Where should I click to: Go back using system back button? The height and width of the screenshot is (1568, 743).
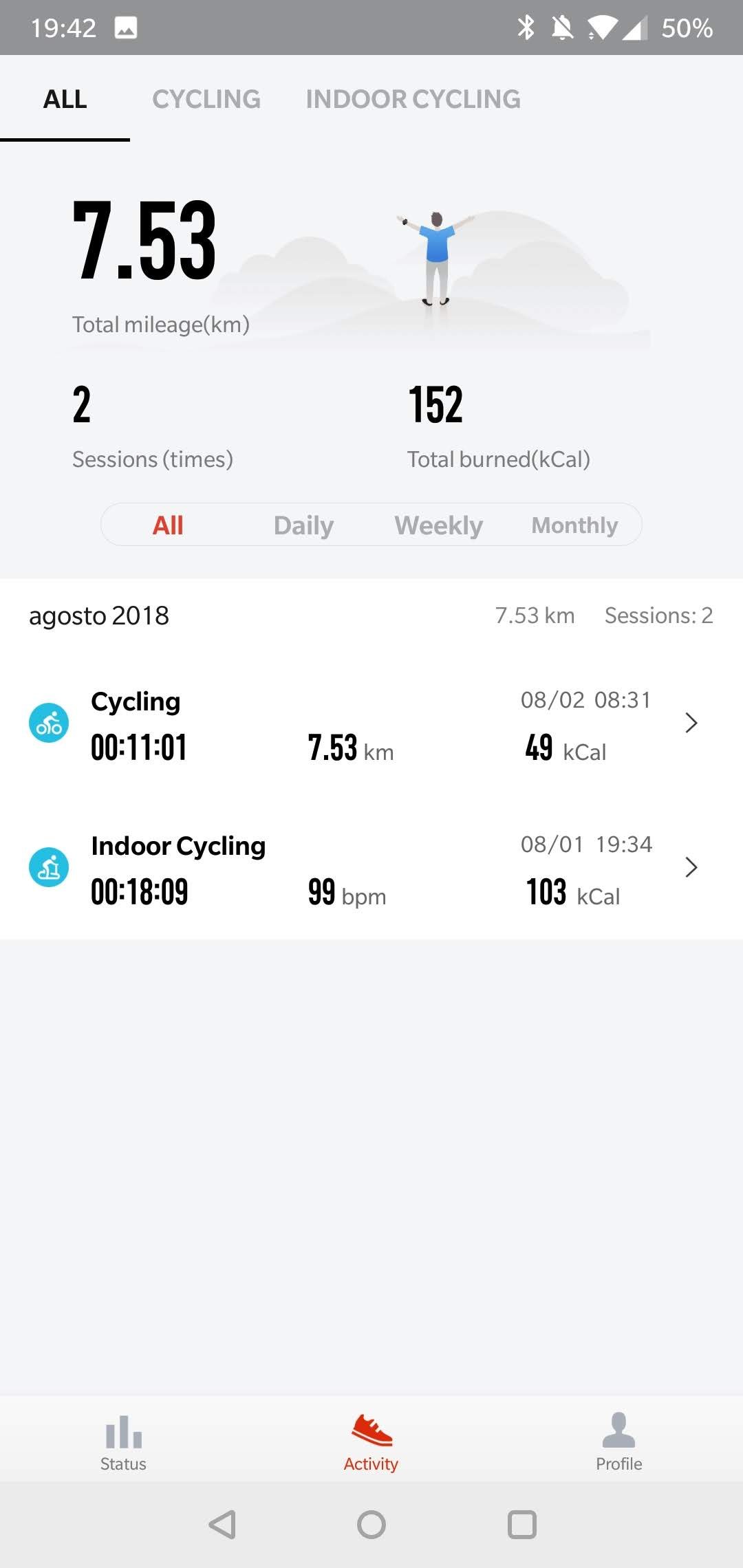click(222, 1525)
